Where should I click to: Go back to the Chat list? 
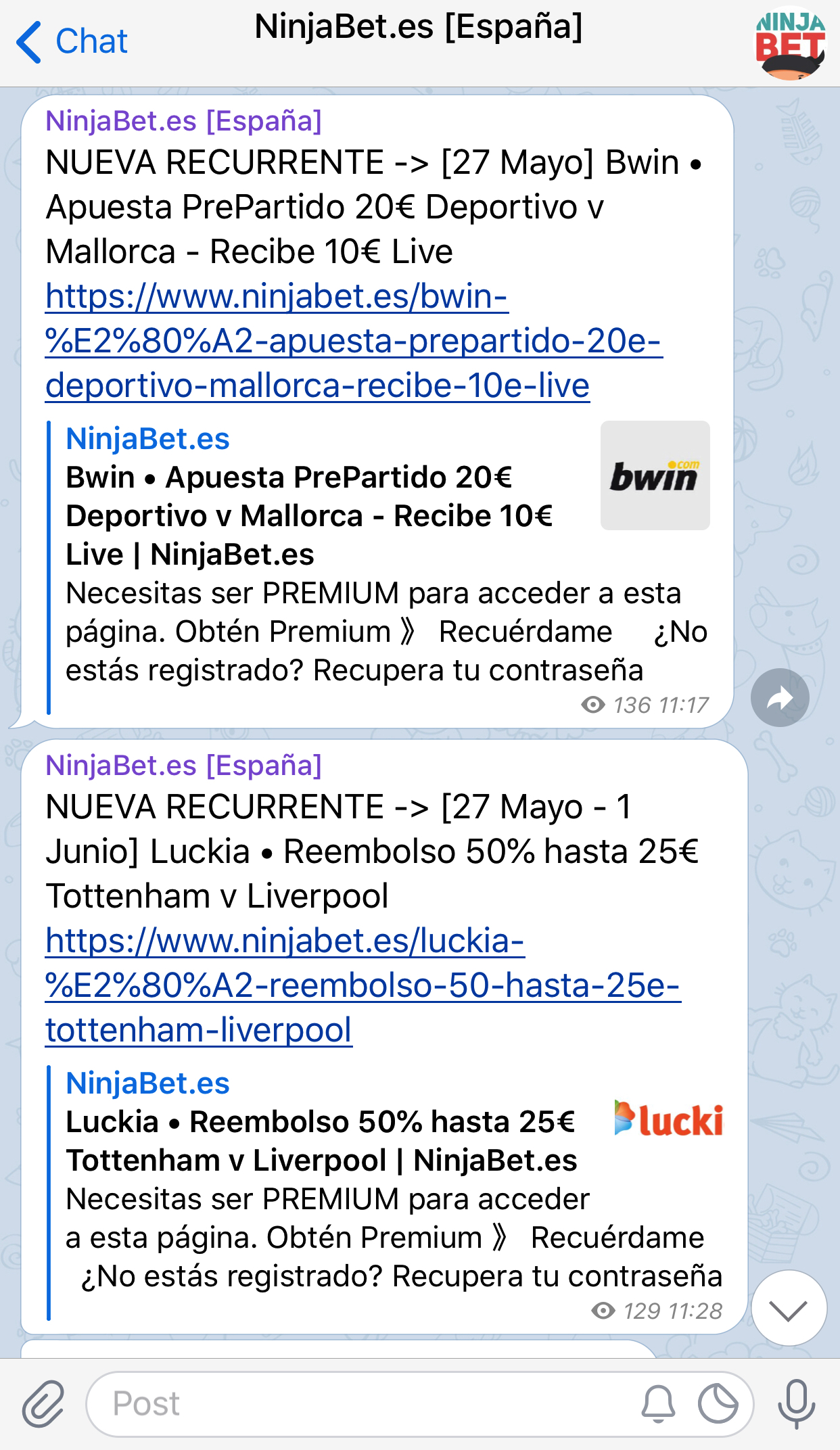[72, 41]
